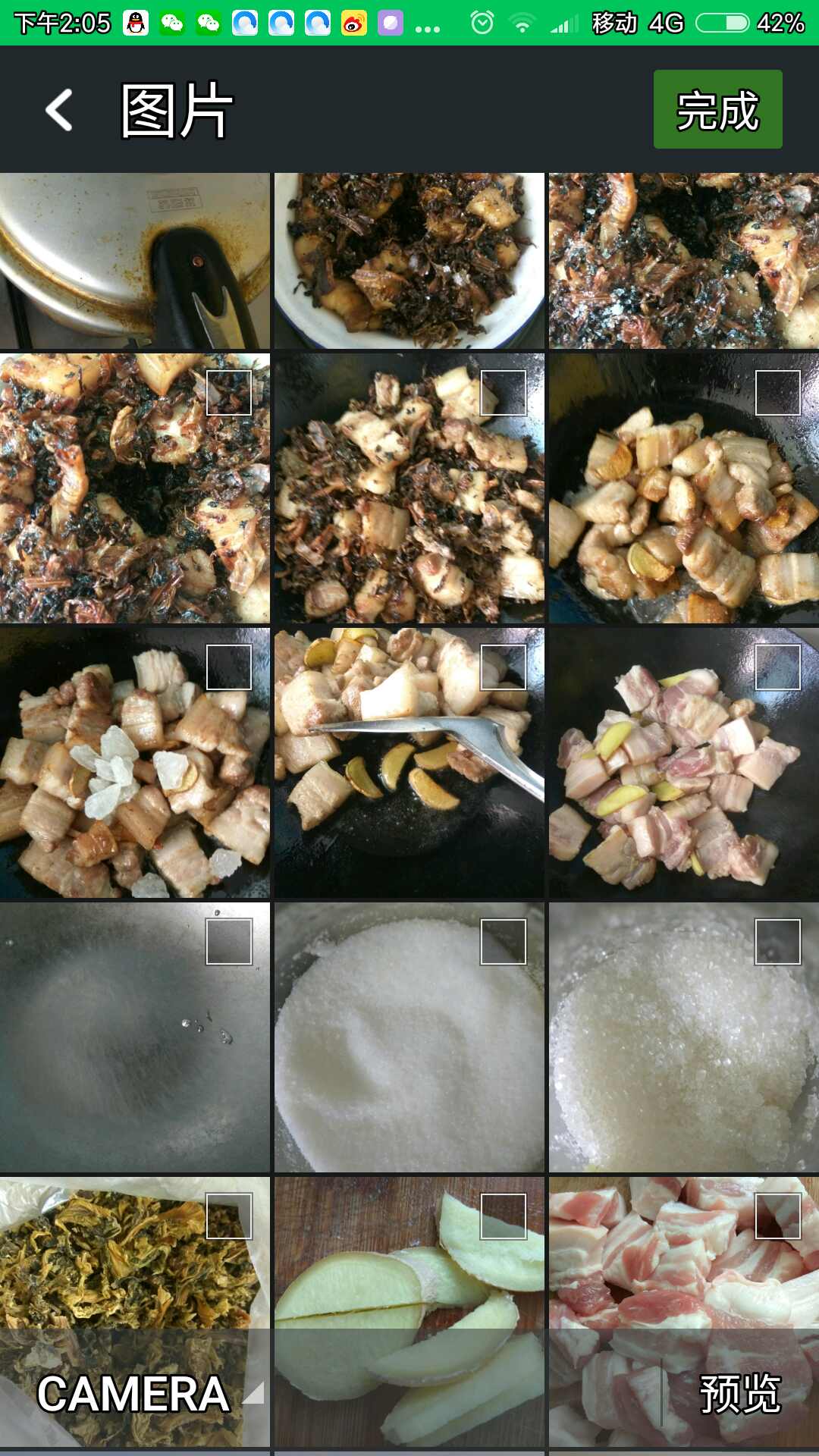Select the pork mixed with dark vegetables photo
Viewport: 819px width, 1456px height.
point(504,393)
